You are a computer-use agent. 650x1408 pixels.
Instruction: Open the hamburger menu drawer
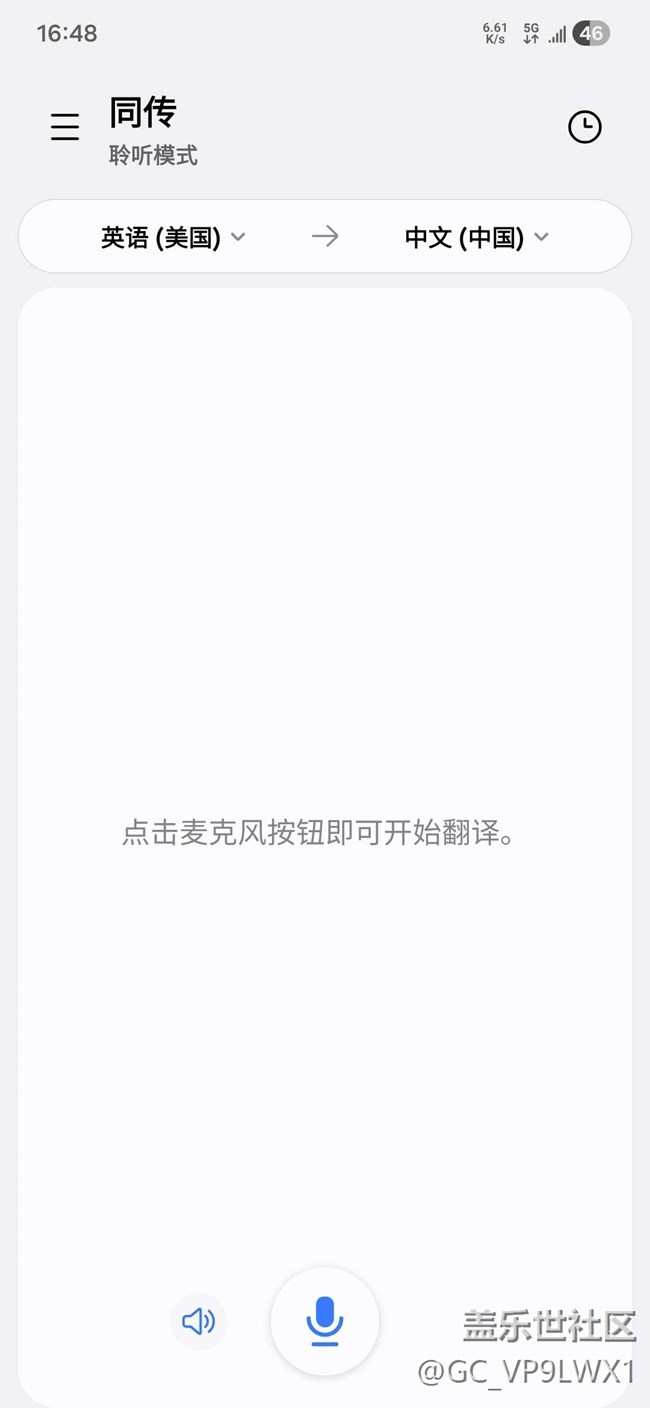65,127
